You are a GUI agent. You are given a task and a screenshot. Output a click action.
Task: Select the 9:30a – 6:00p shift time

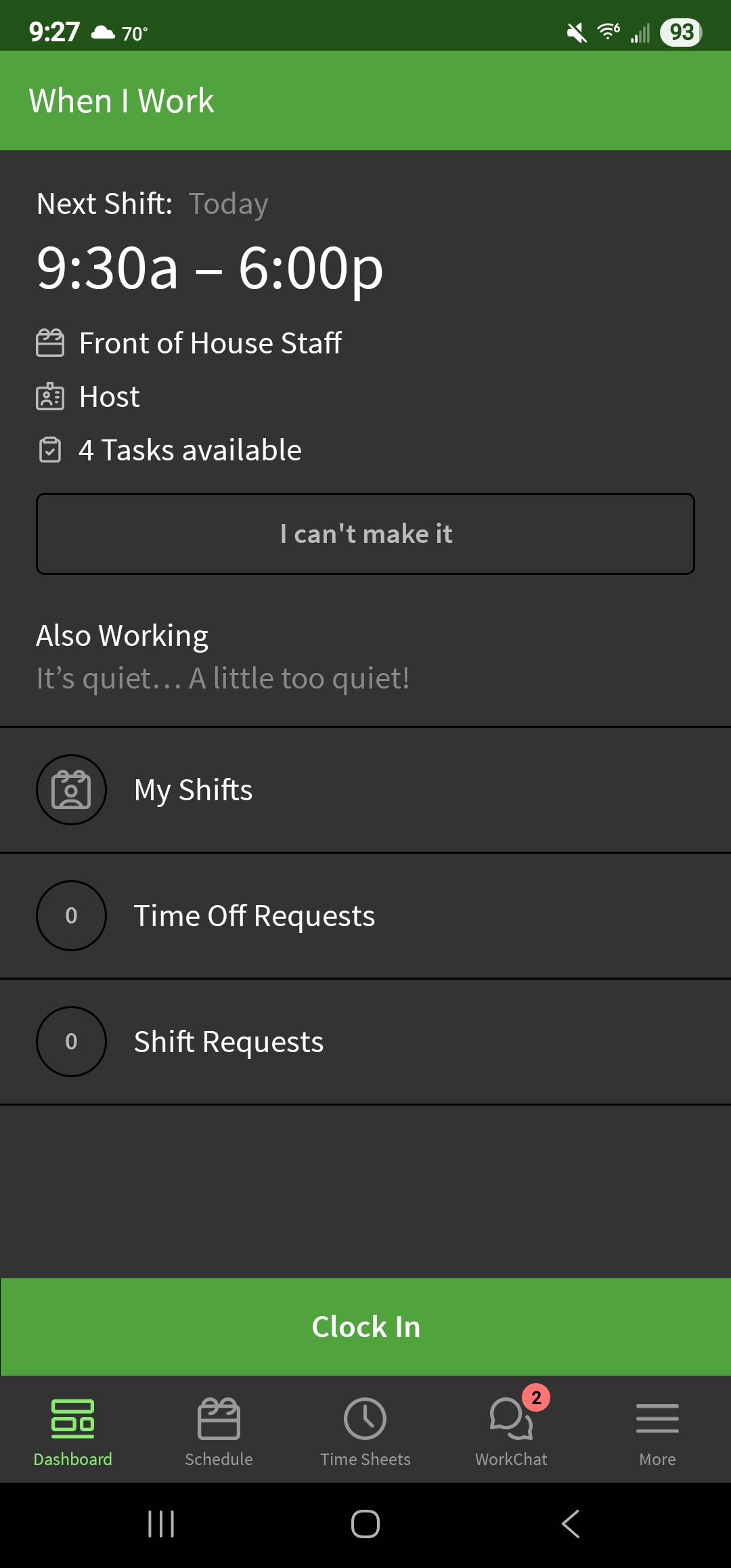[x=210, y=269]
